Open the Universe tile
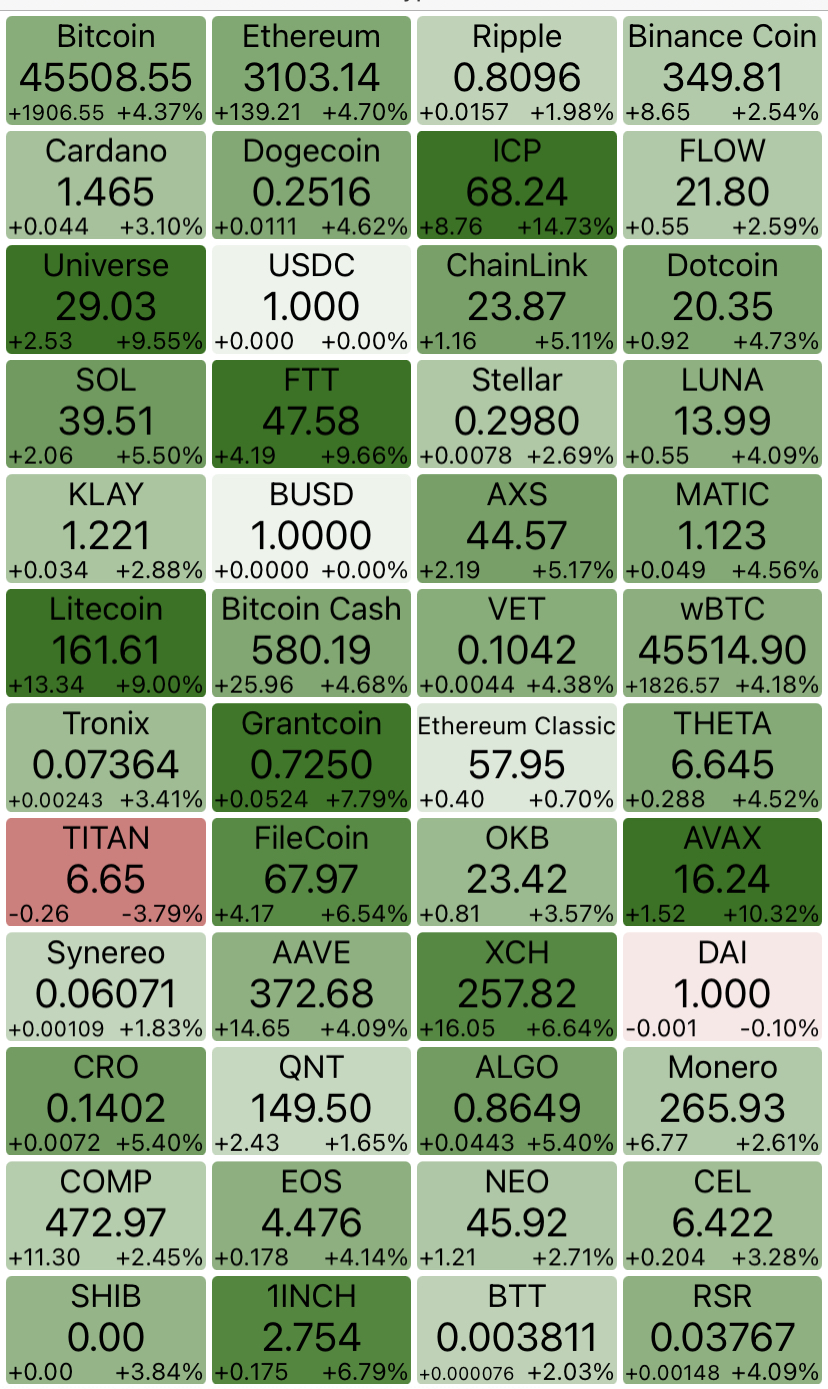 [x=106, y=300]
